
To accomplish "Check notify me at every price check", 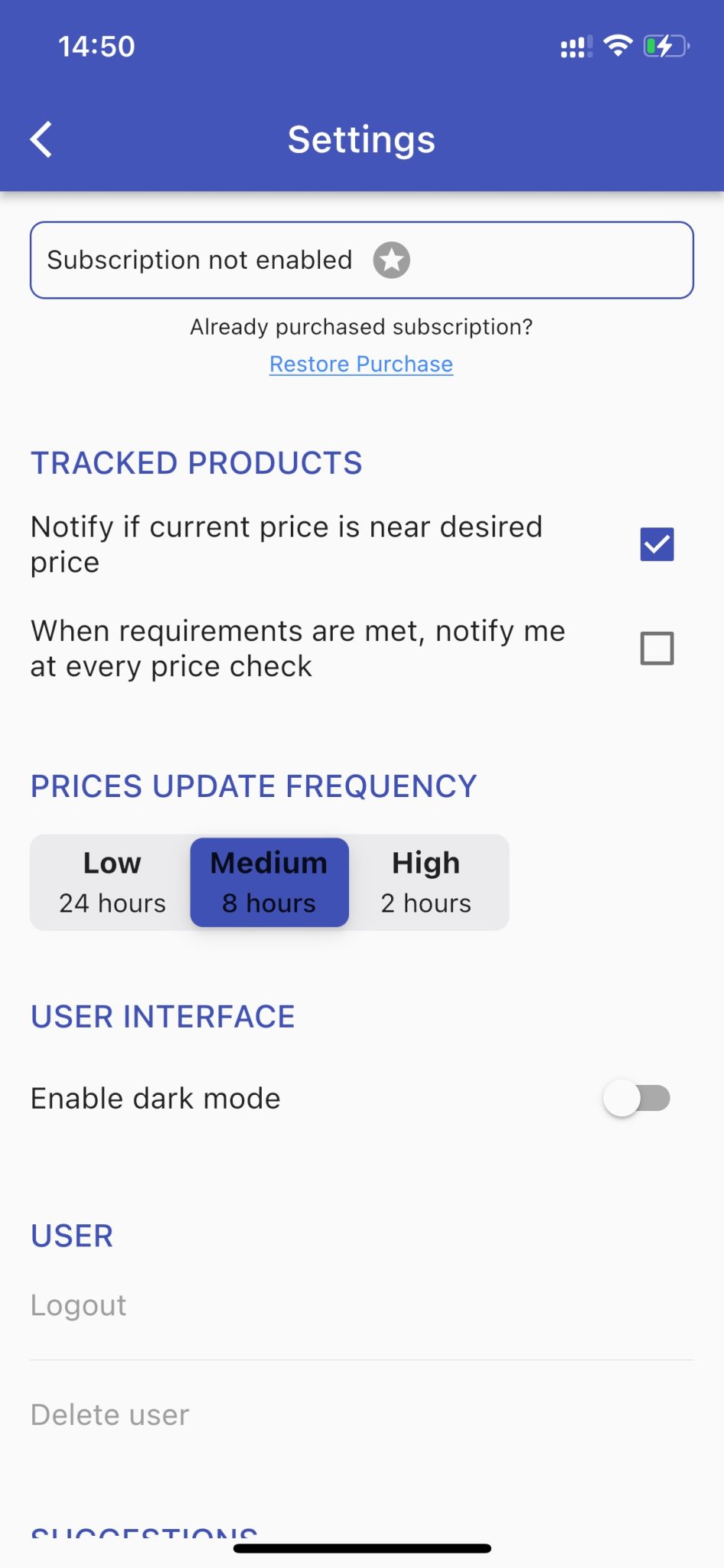I will 657,648.
